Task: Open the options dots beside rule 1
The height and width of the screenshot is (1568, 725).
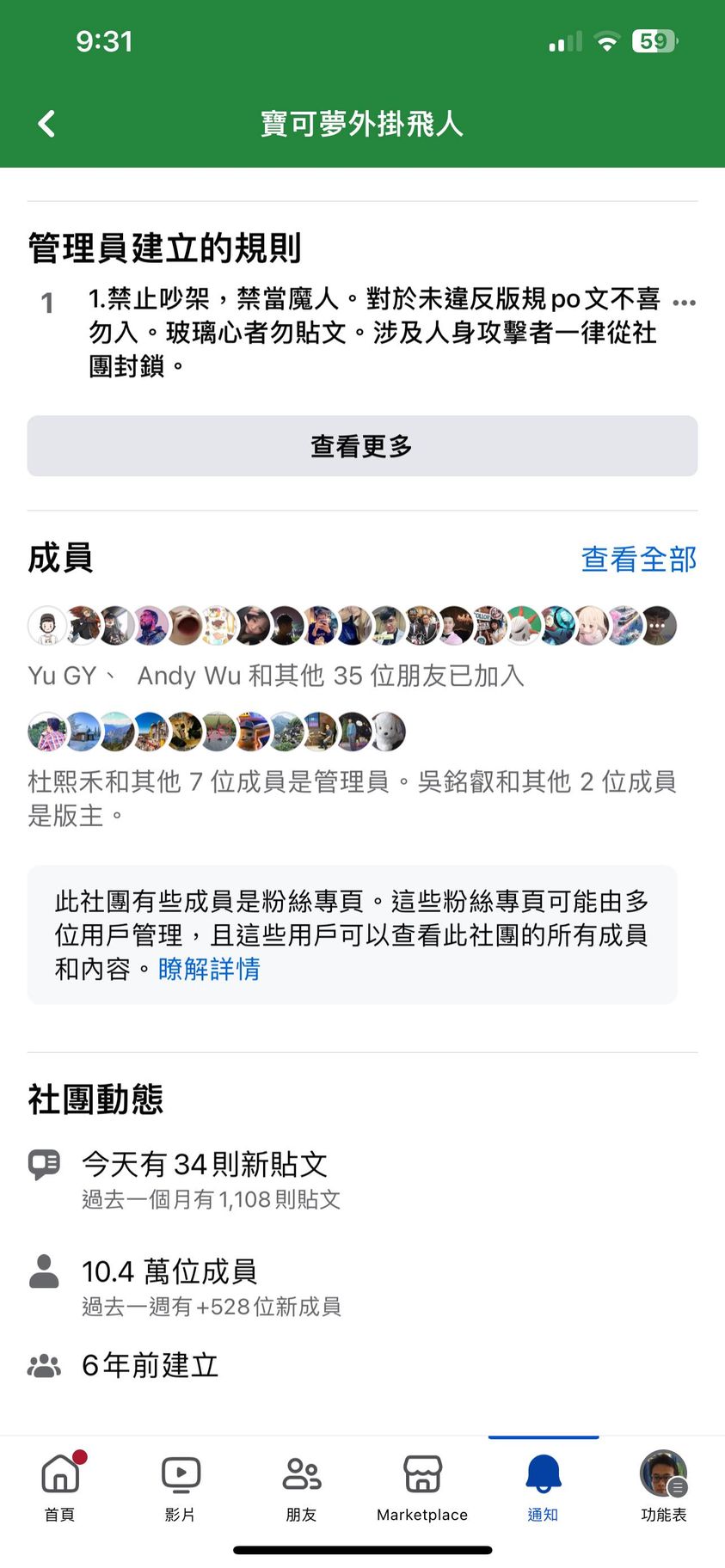Action: (684, 303)
